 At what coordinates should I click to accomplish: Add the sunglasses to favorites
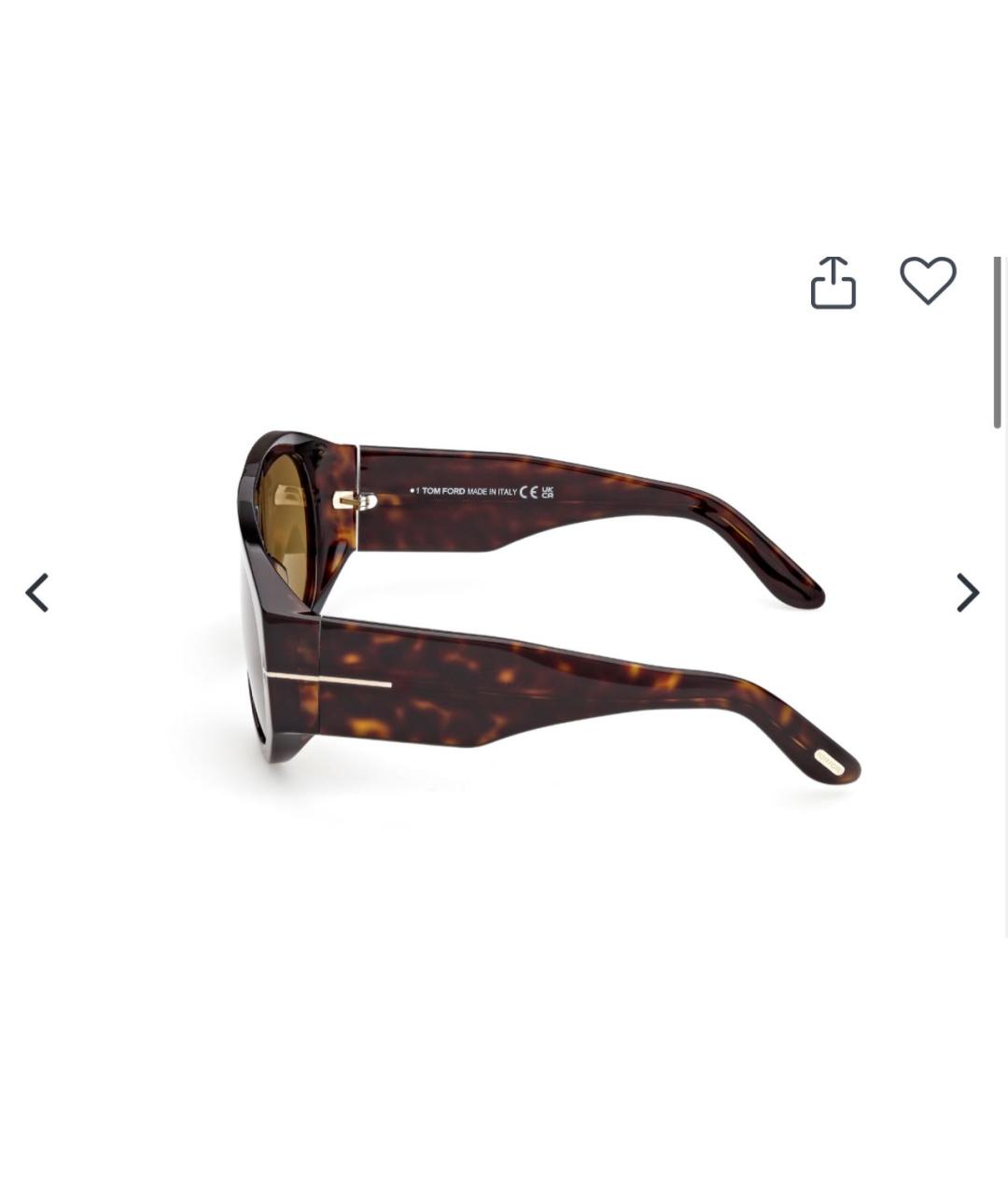coord(928,280)
